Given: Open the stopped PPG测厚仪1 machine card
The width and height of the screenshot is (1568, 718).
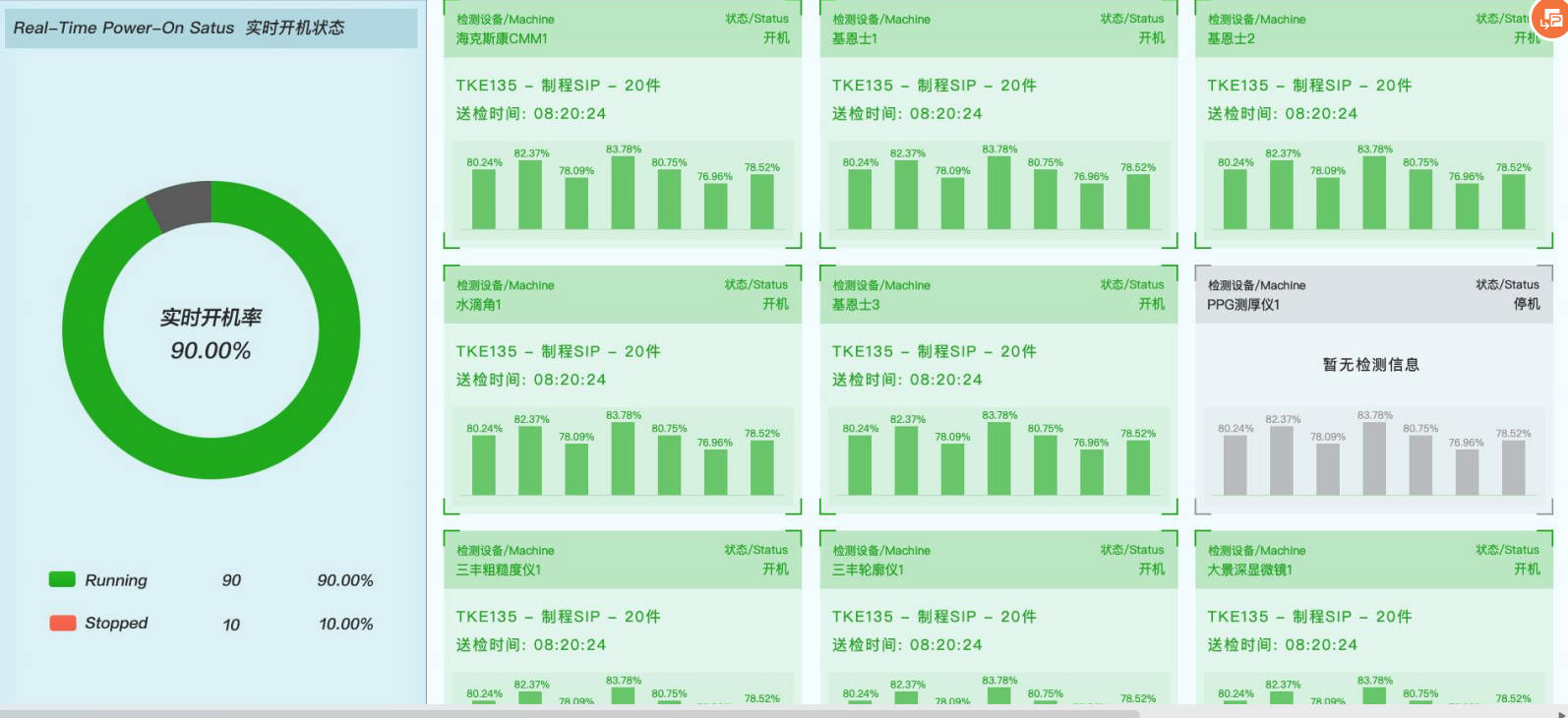Looking at the screenshot, I should tap(1373, 389).
